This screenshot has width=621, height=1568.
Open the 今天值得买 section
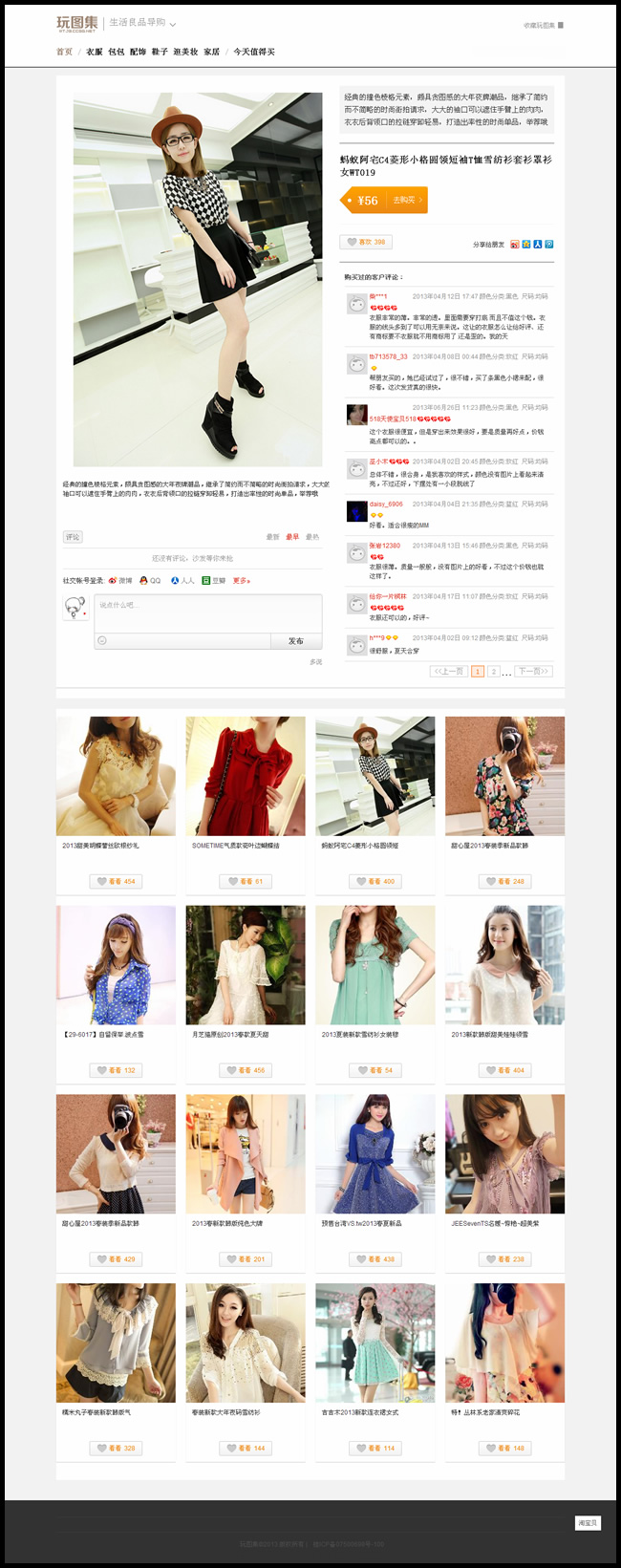pyautogui.click(x=254, y=52)
